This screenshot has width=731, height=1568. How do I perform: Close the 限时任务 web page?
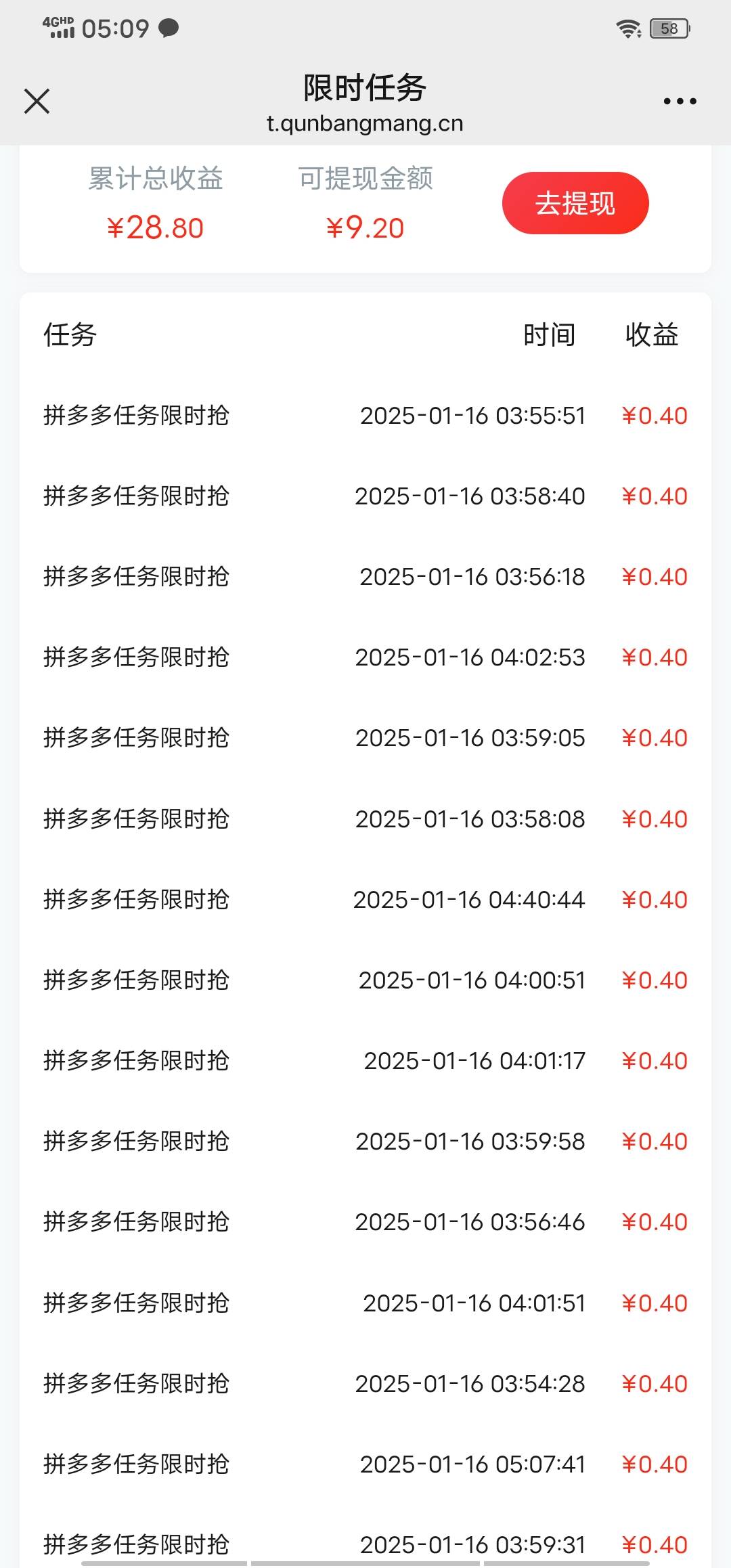37,102
